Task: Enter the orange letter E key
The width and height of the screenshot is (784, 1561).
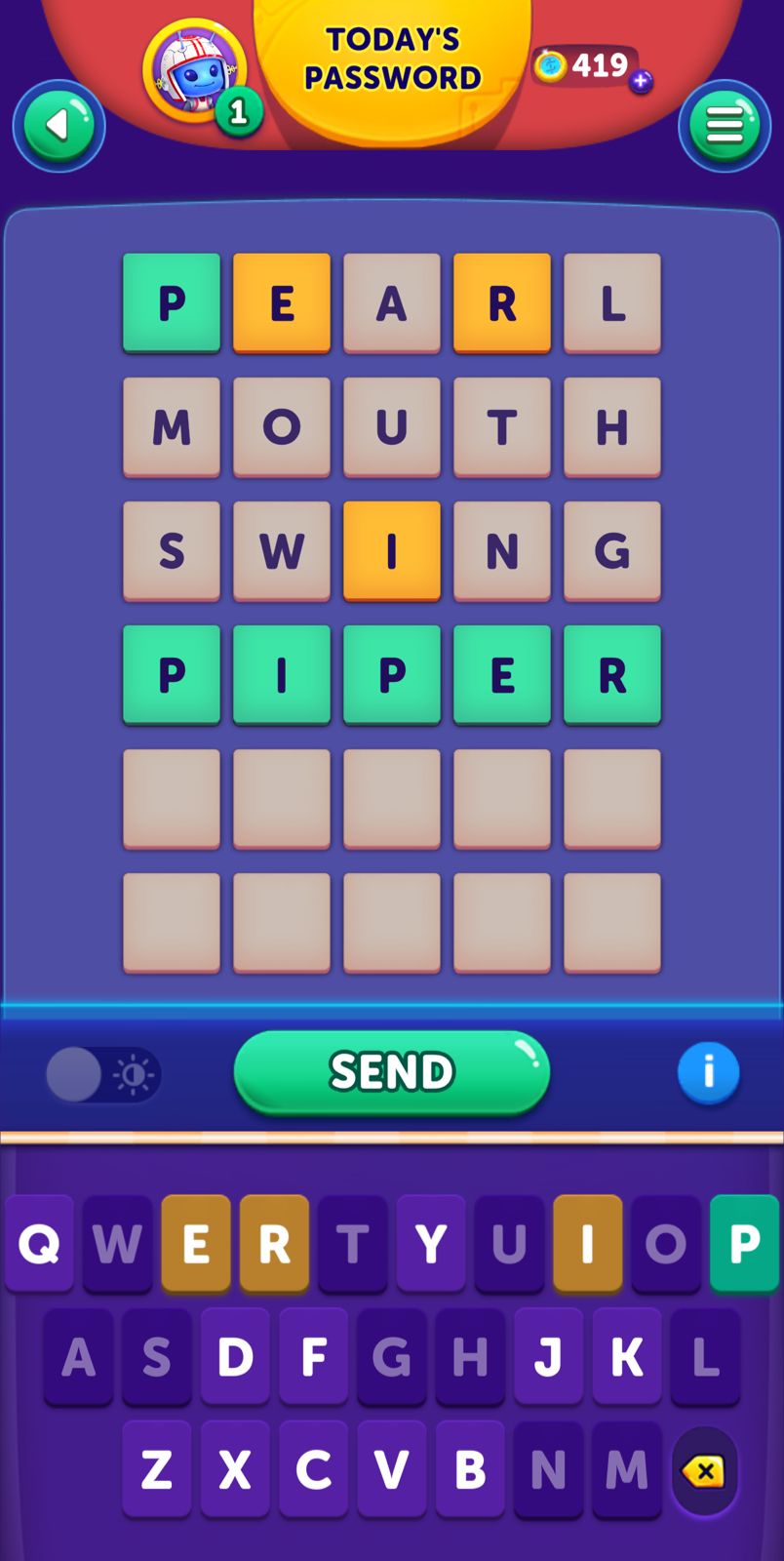Action: point(196,1244)
